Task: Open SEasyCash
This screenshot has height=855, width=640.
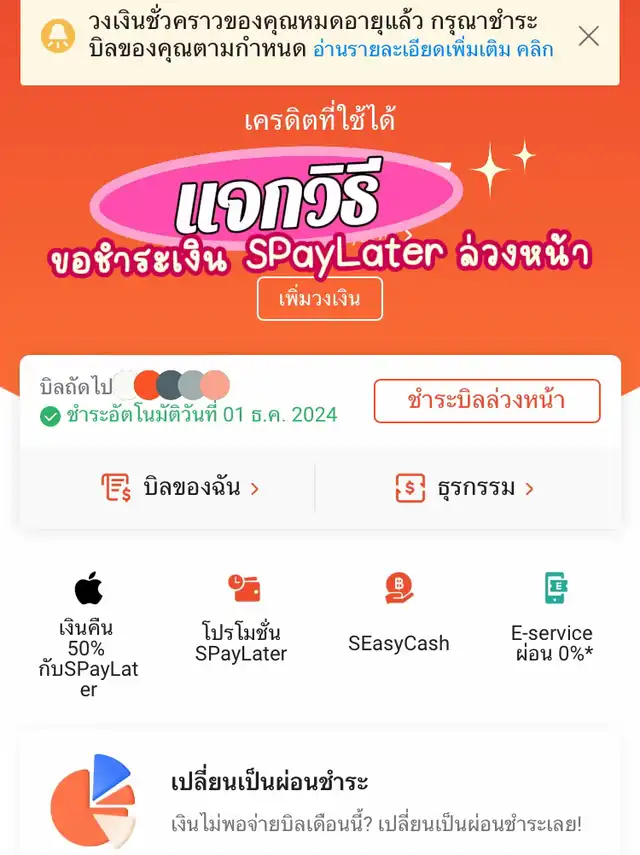Action: point(399,619)
